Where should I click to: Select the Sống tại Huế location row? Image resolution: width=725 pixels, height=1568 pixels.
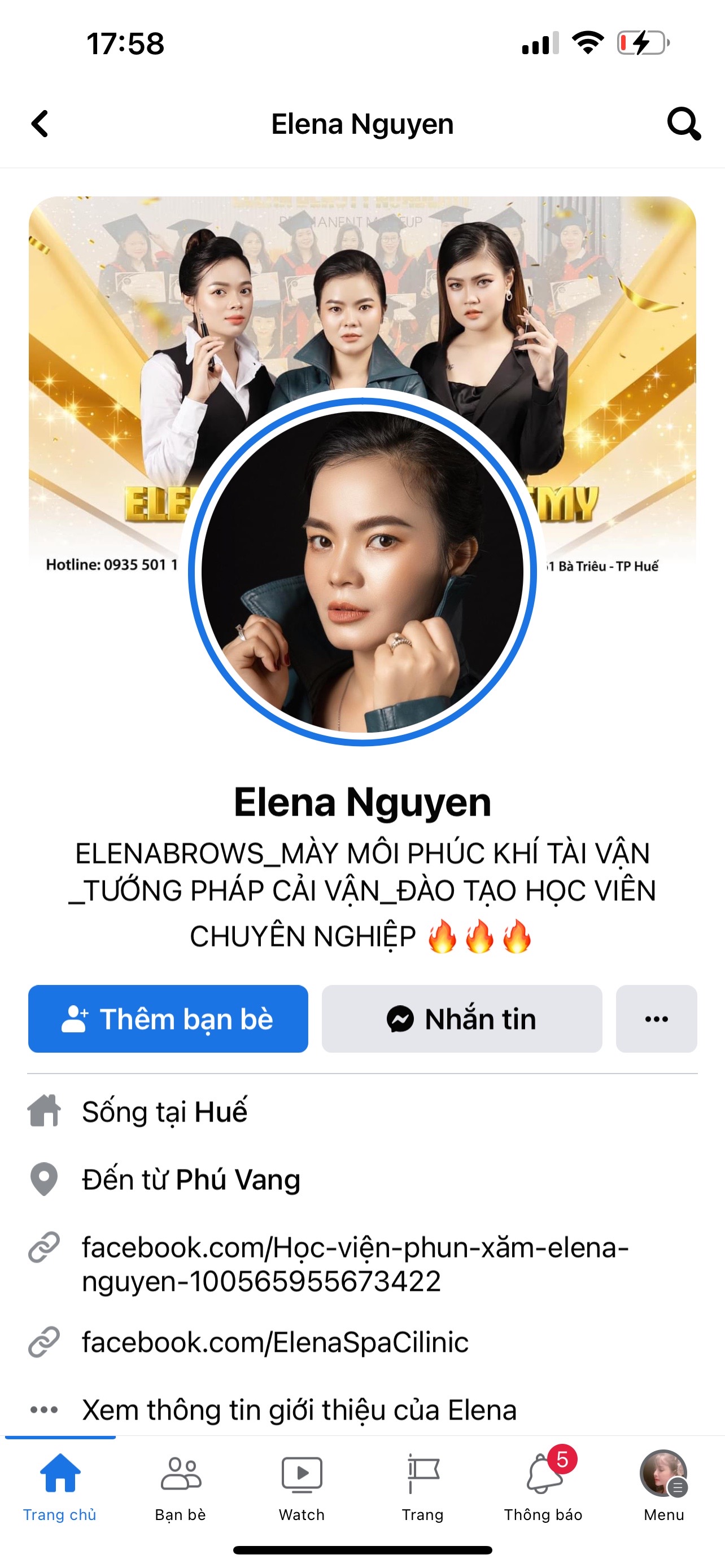[x=164, y=1111]
